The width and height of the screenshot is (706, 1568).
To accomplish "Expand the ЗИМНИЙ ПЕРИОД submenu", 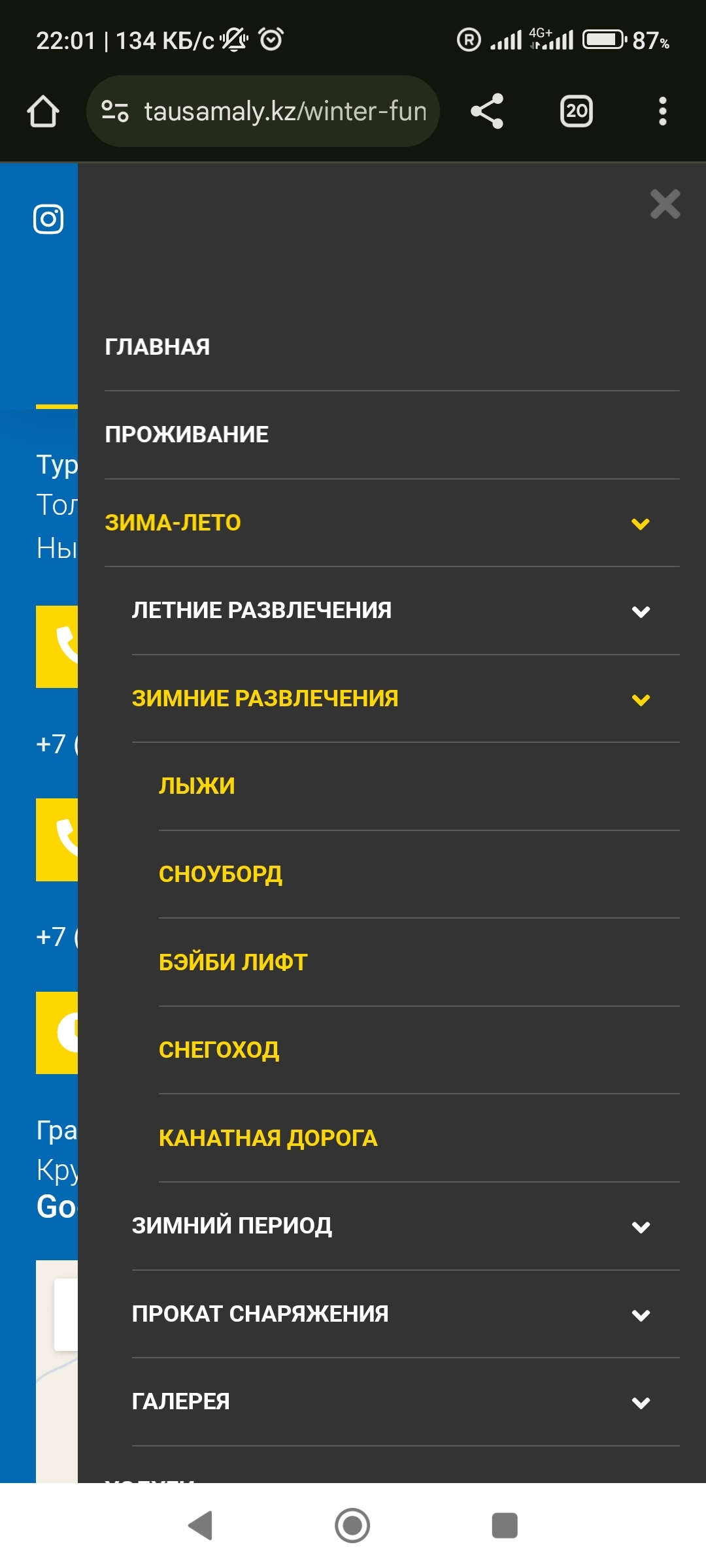I will click(x=641, y=1227).
